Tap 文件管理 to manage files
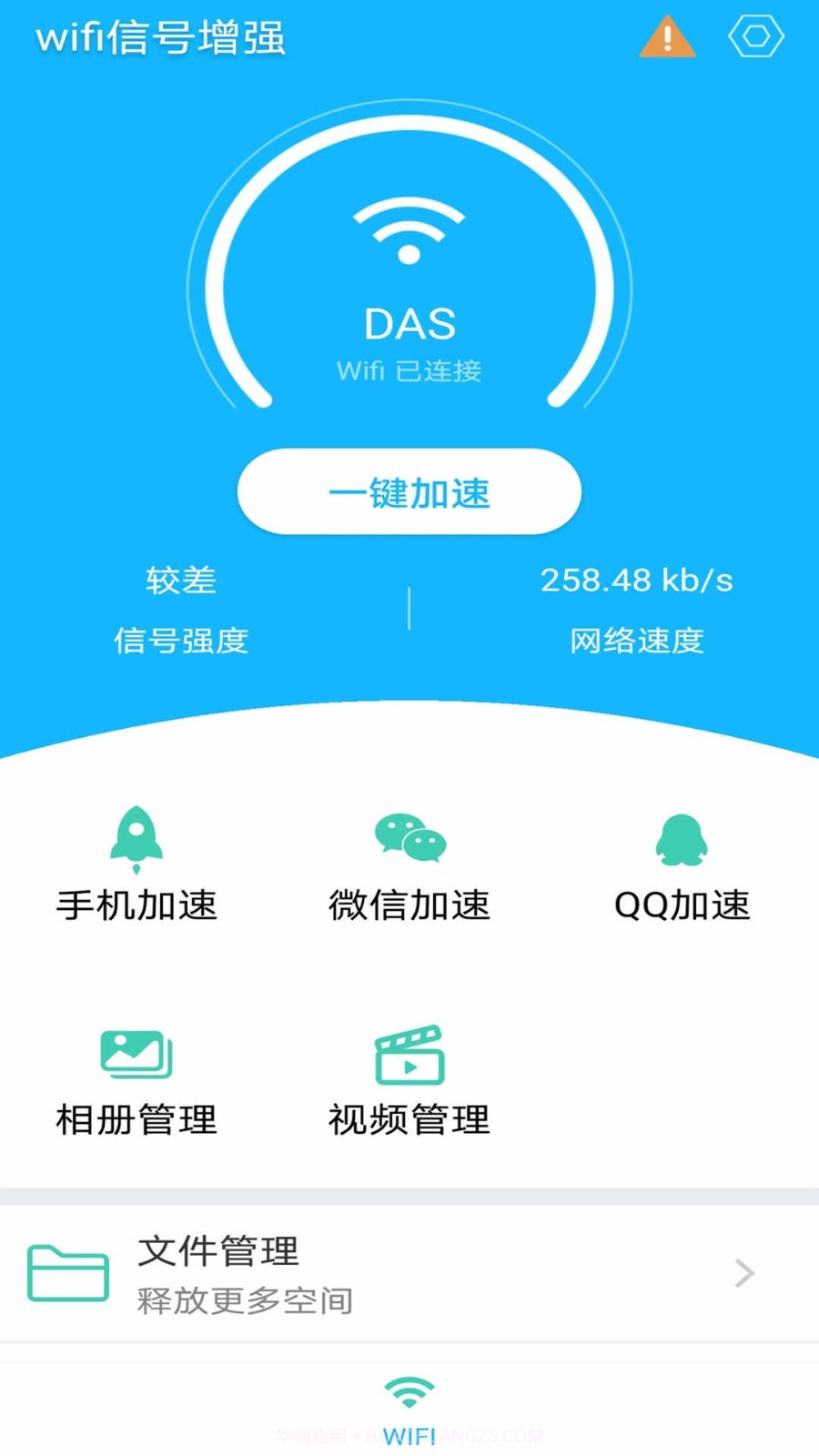 click(218, 1252)
